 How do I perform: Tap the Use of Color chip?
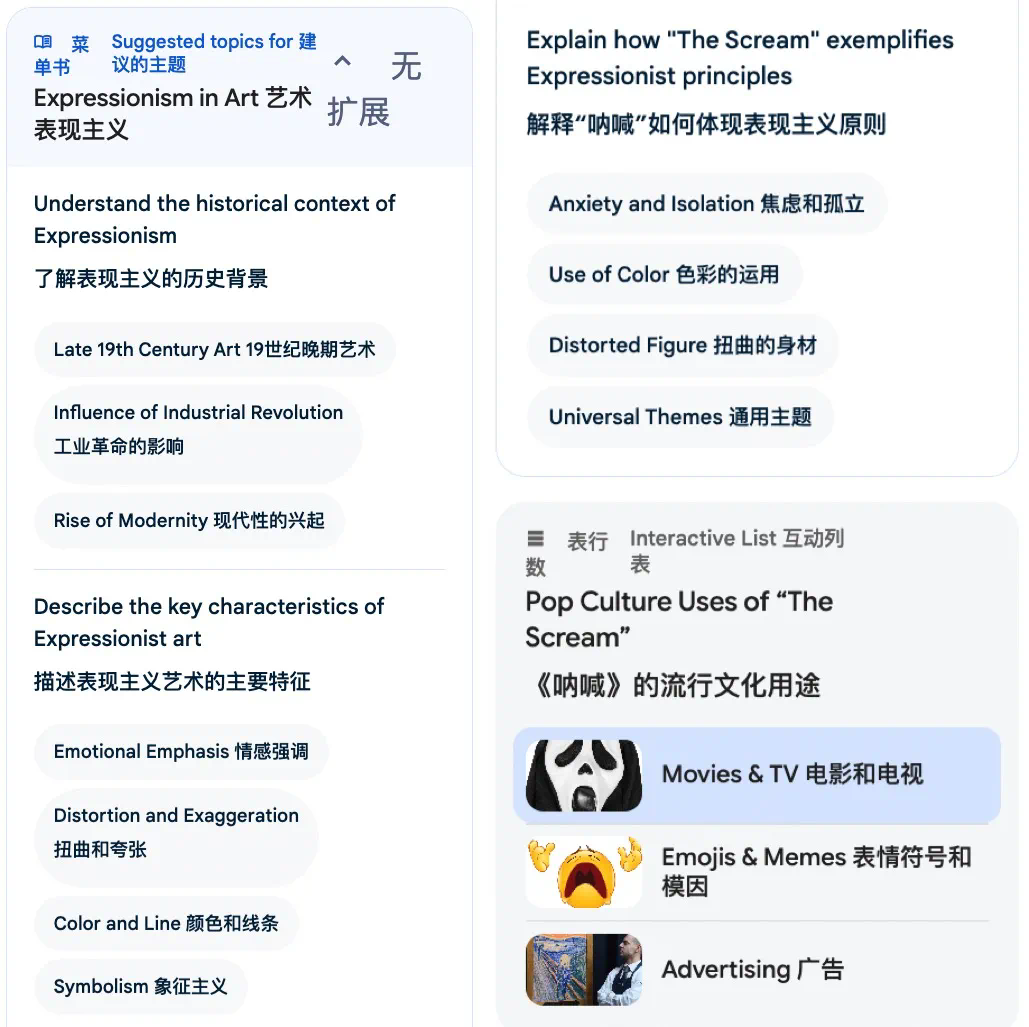tap(664, 275)
